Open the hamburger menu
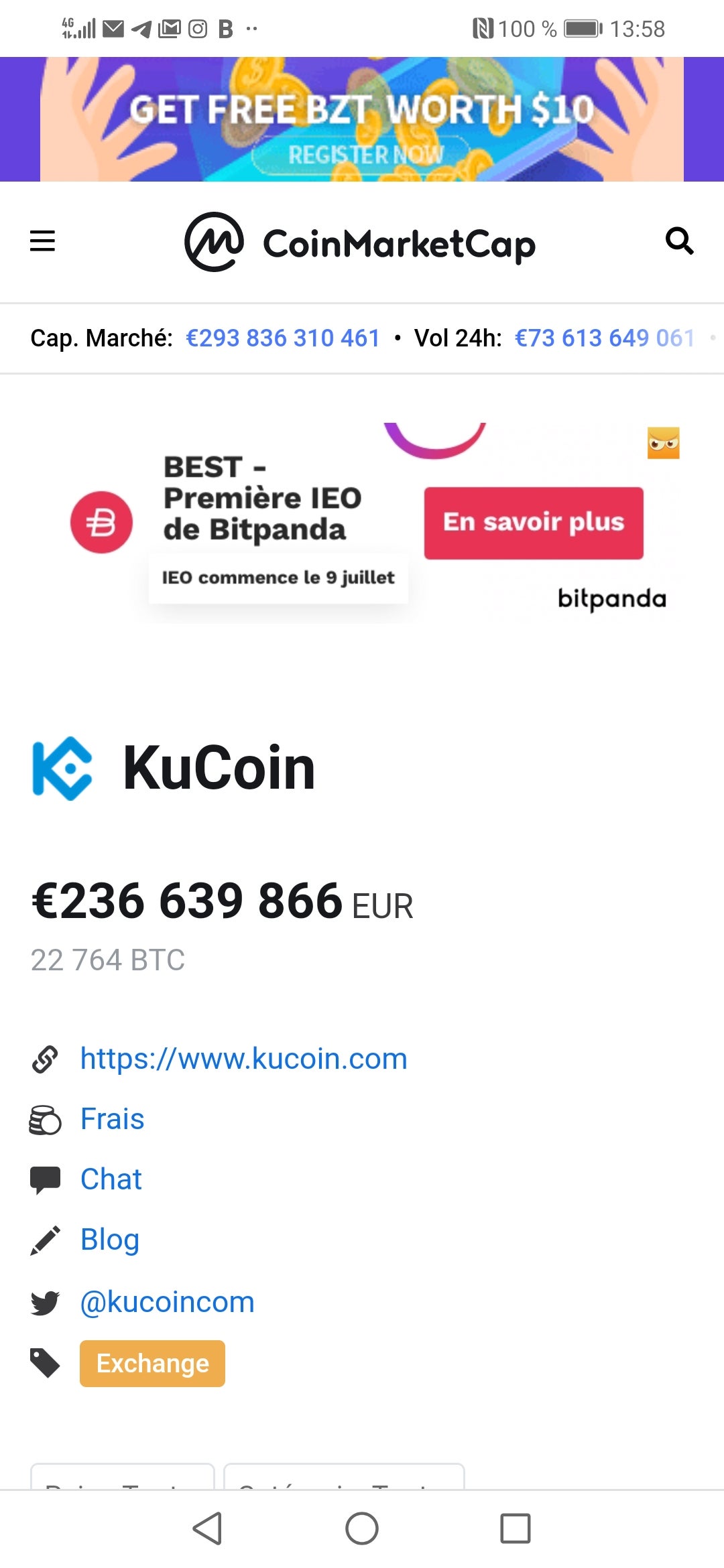 pyautogui.click(x=42, y=241)
